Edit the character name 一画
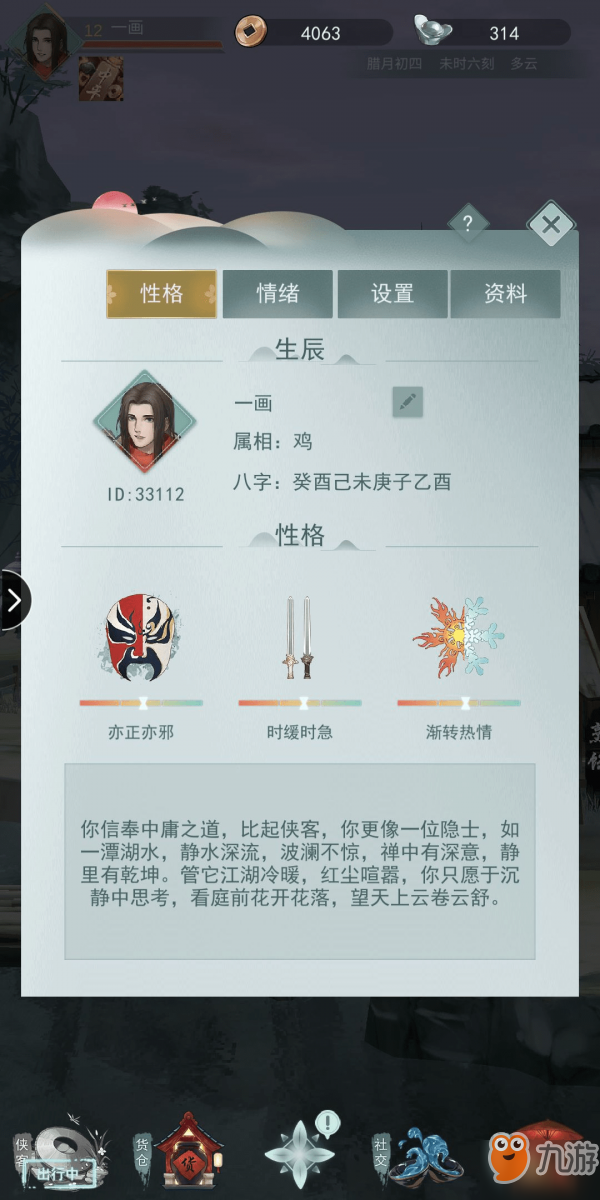This screenshot has height=1200, width=600. 407,402
